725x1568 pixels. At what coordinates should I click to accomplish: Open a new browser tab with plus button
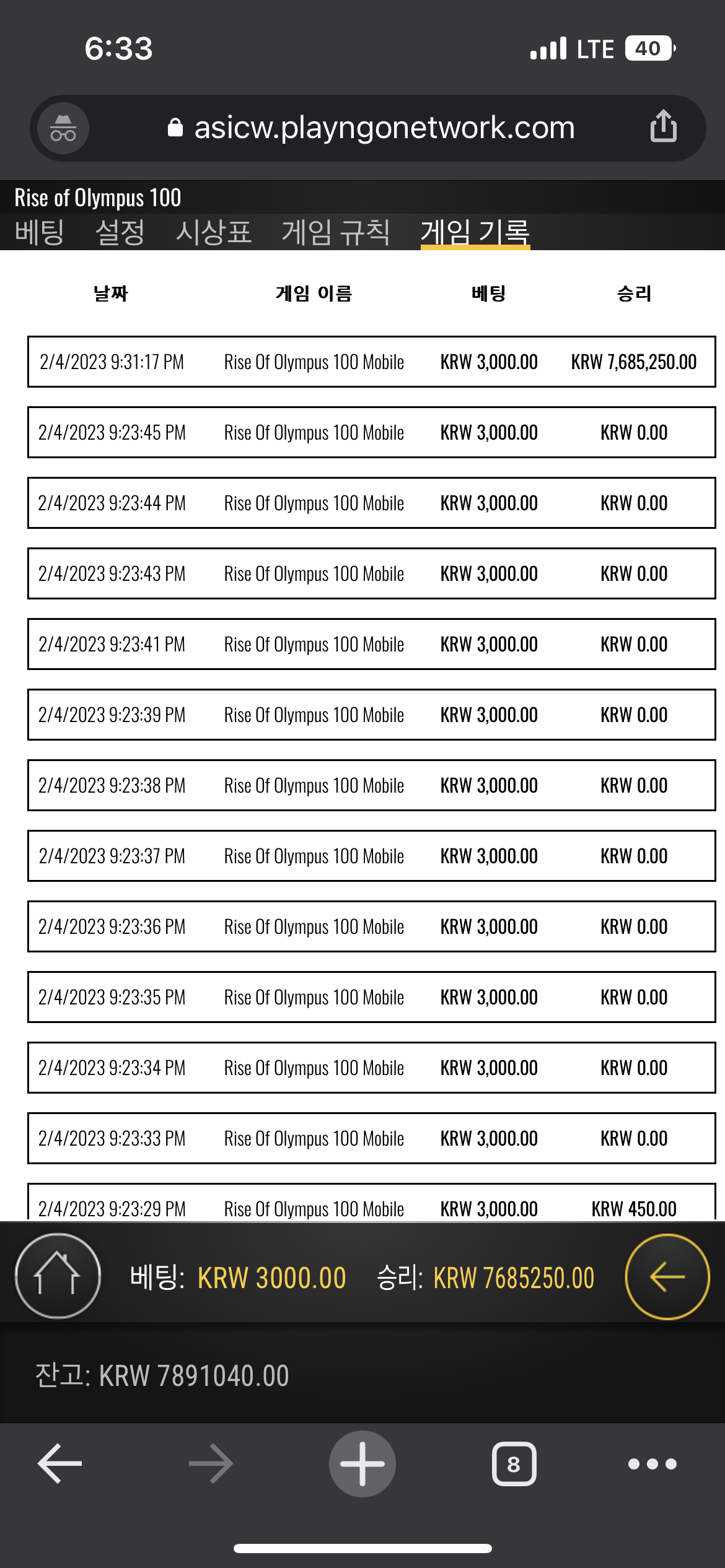pos(362,1464)
